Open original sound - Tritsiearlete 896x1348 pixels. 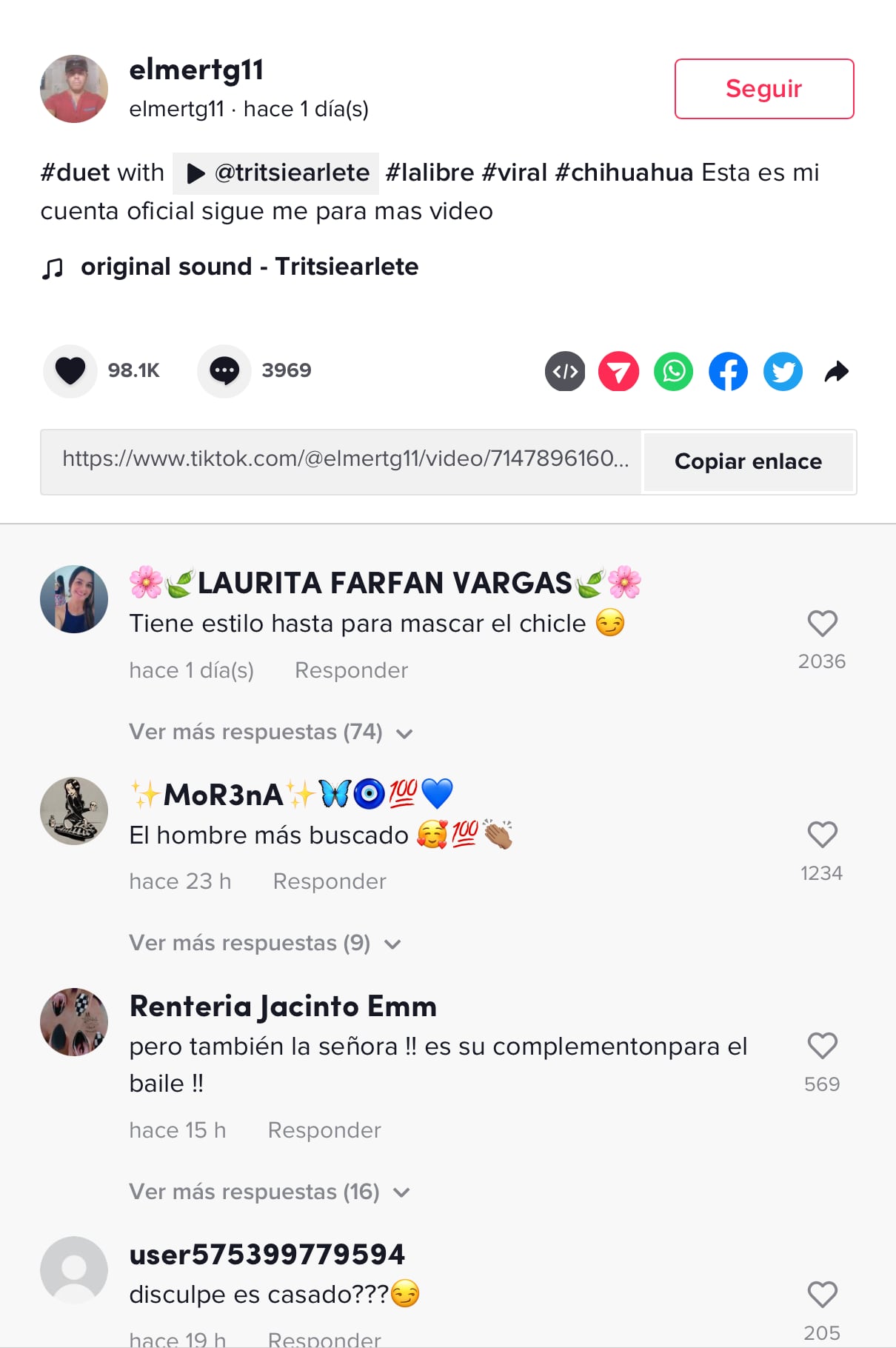(x=249, y=267)
